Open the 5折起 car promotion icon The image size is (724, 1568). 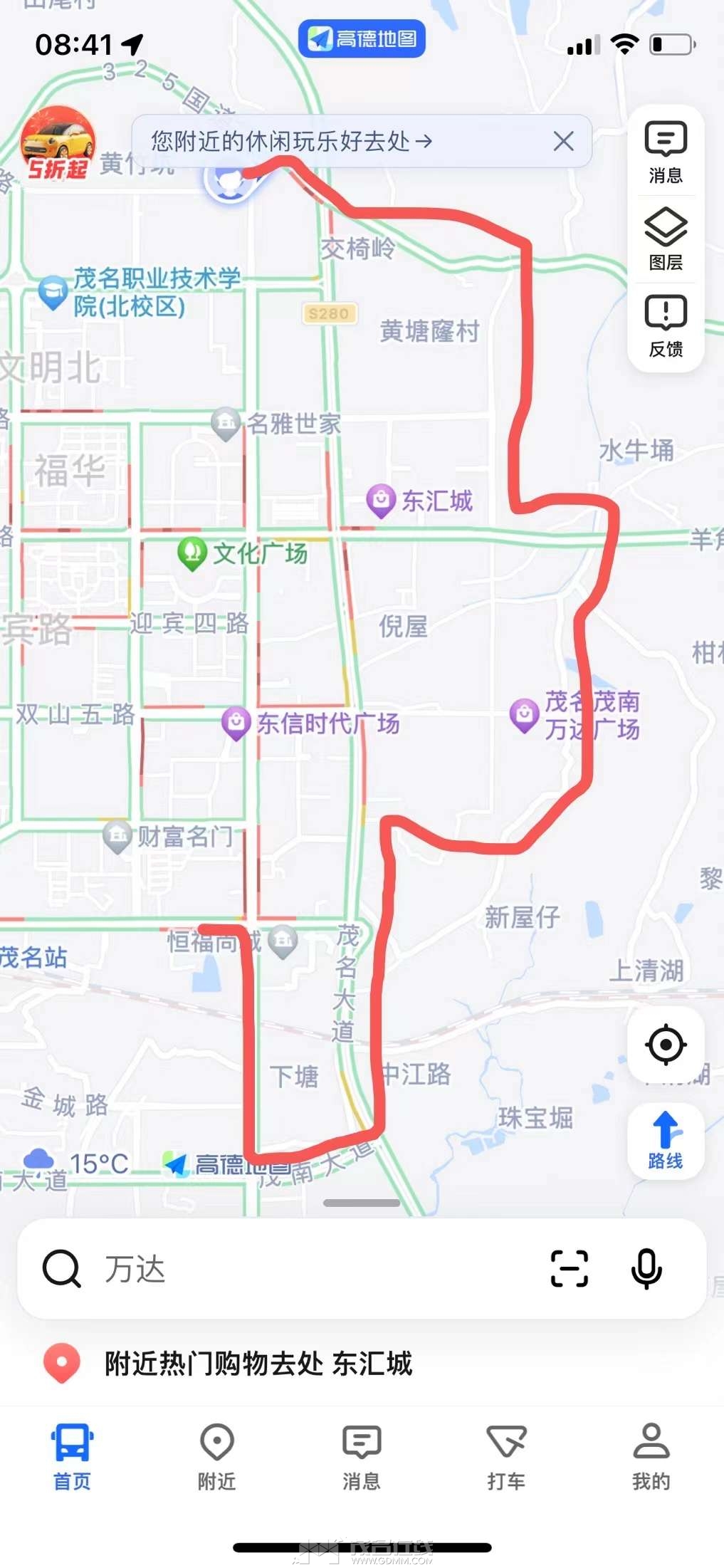[x=57, y=142]
